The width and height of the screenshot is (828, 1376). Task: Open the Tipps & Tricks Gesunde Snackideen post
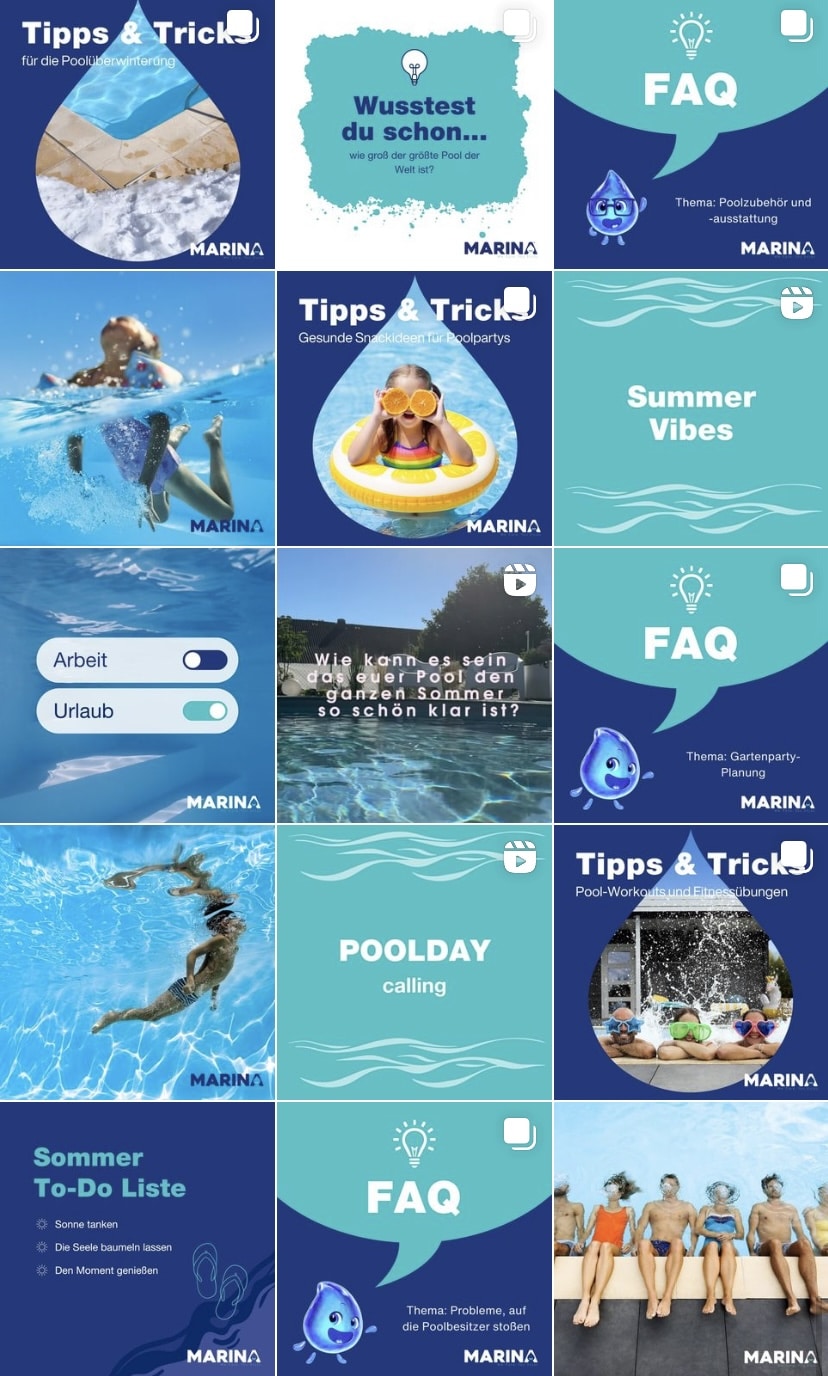[x=414, y=408]
